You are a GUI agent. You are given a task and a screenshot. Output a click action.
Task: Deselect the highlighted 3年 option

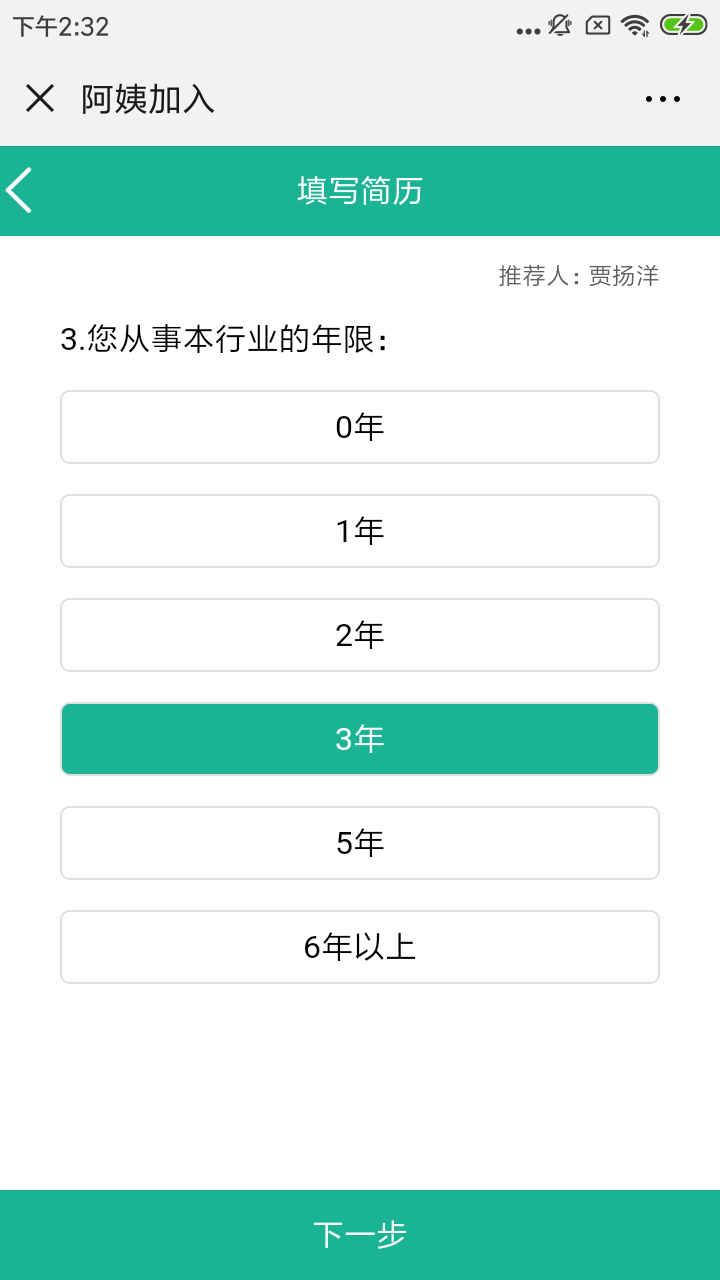[x=360, y=739]
